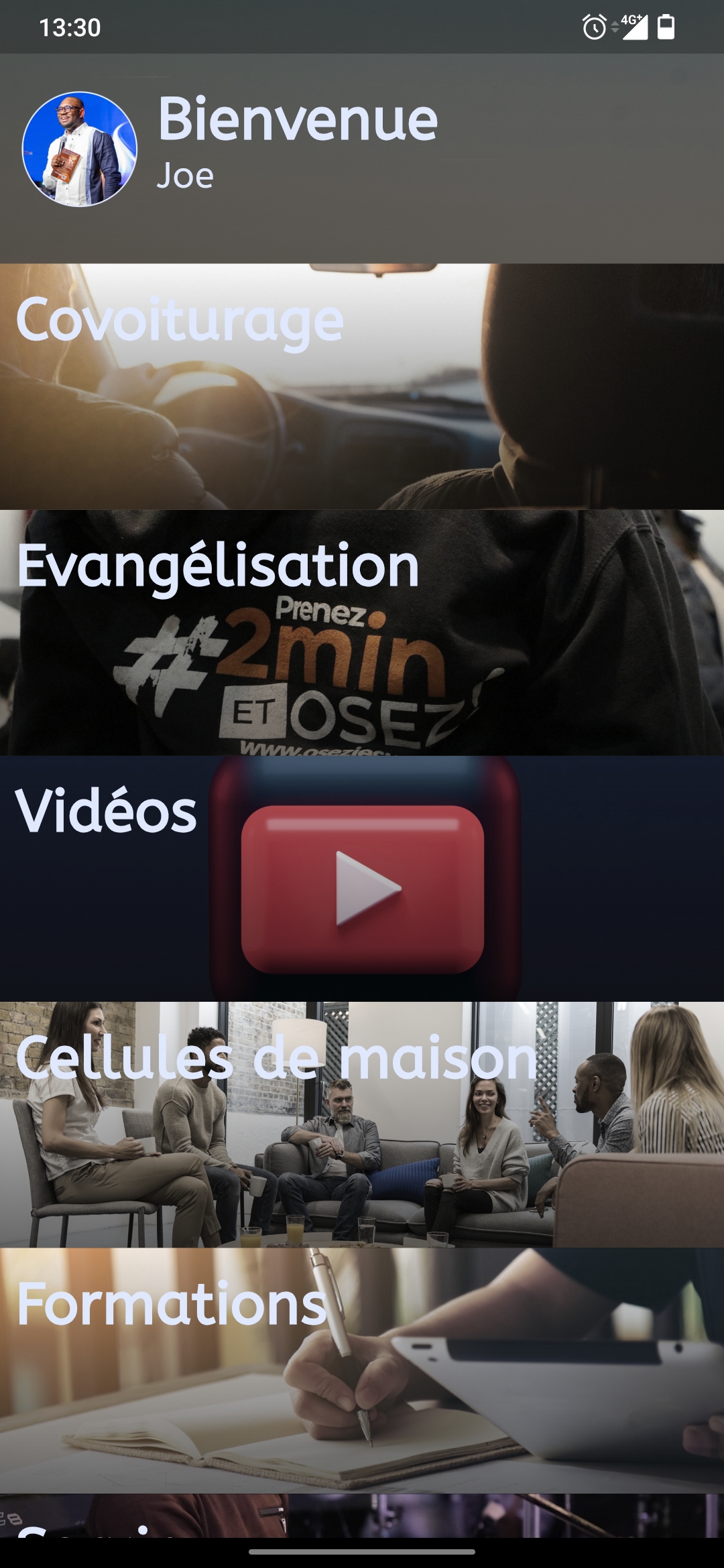The width and height of the screenshot is (724, 1568).
Task: View the Formations section
Action: pyautogui.click(x=362, y=1370)
